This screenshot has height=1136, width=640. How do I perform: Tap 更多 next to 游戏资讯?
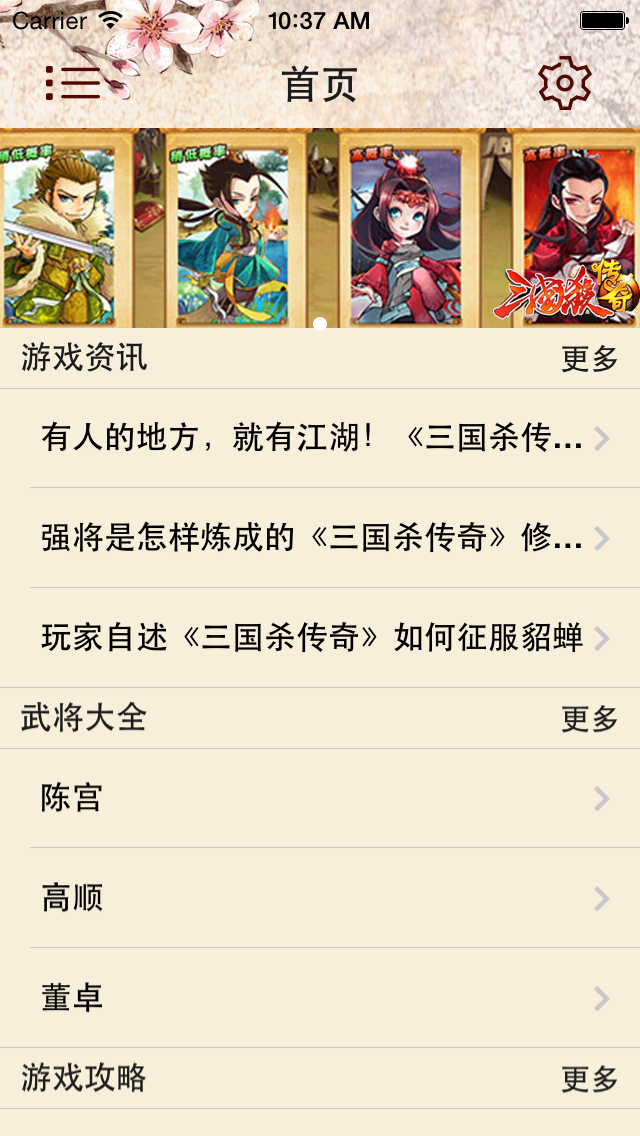coord(589,359)
